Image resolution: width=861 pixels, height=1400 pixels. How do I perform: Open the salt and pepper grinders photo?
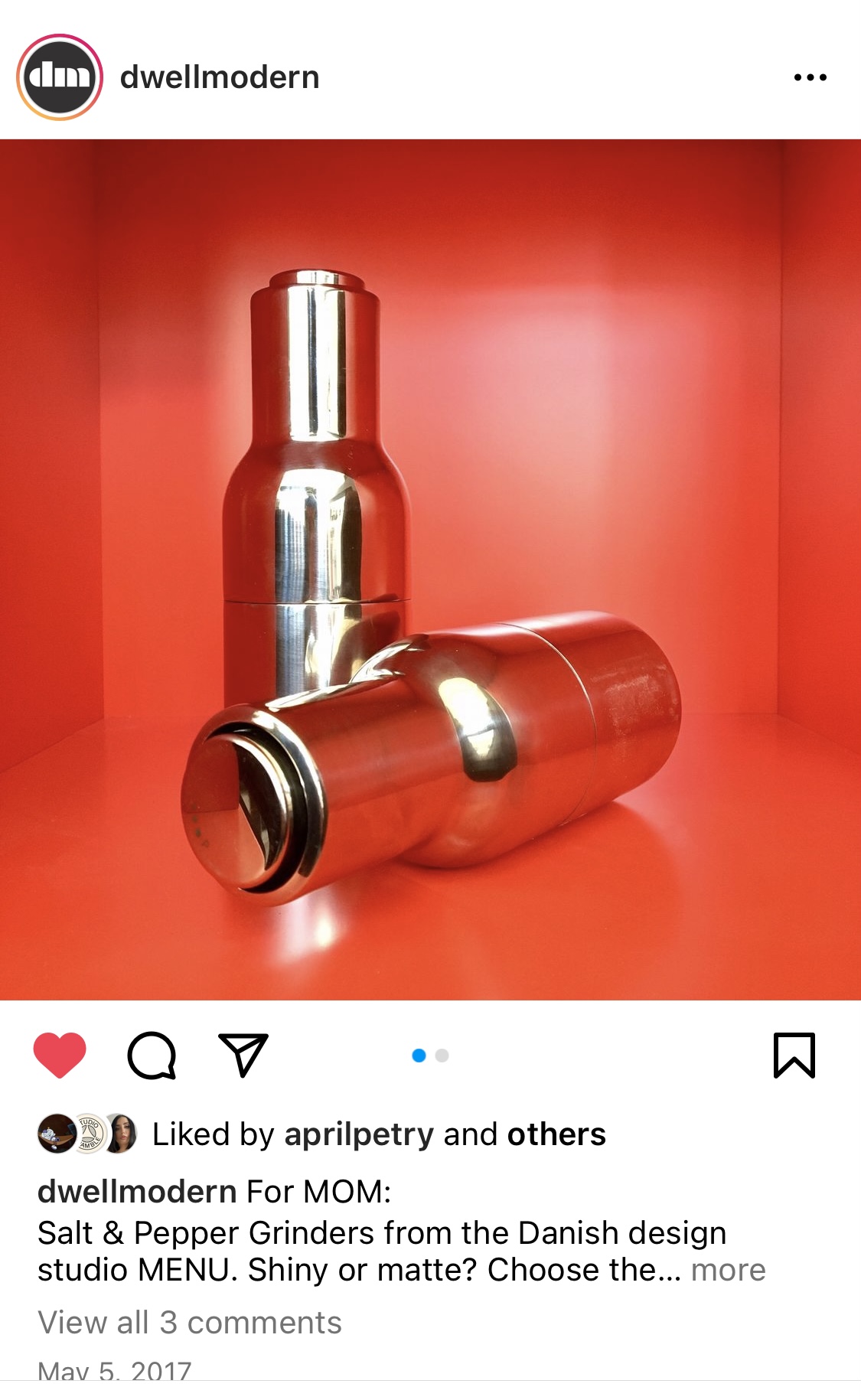coord(430,569)
